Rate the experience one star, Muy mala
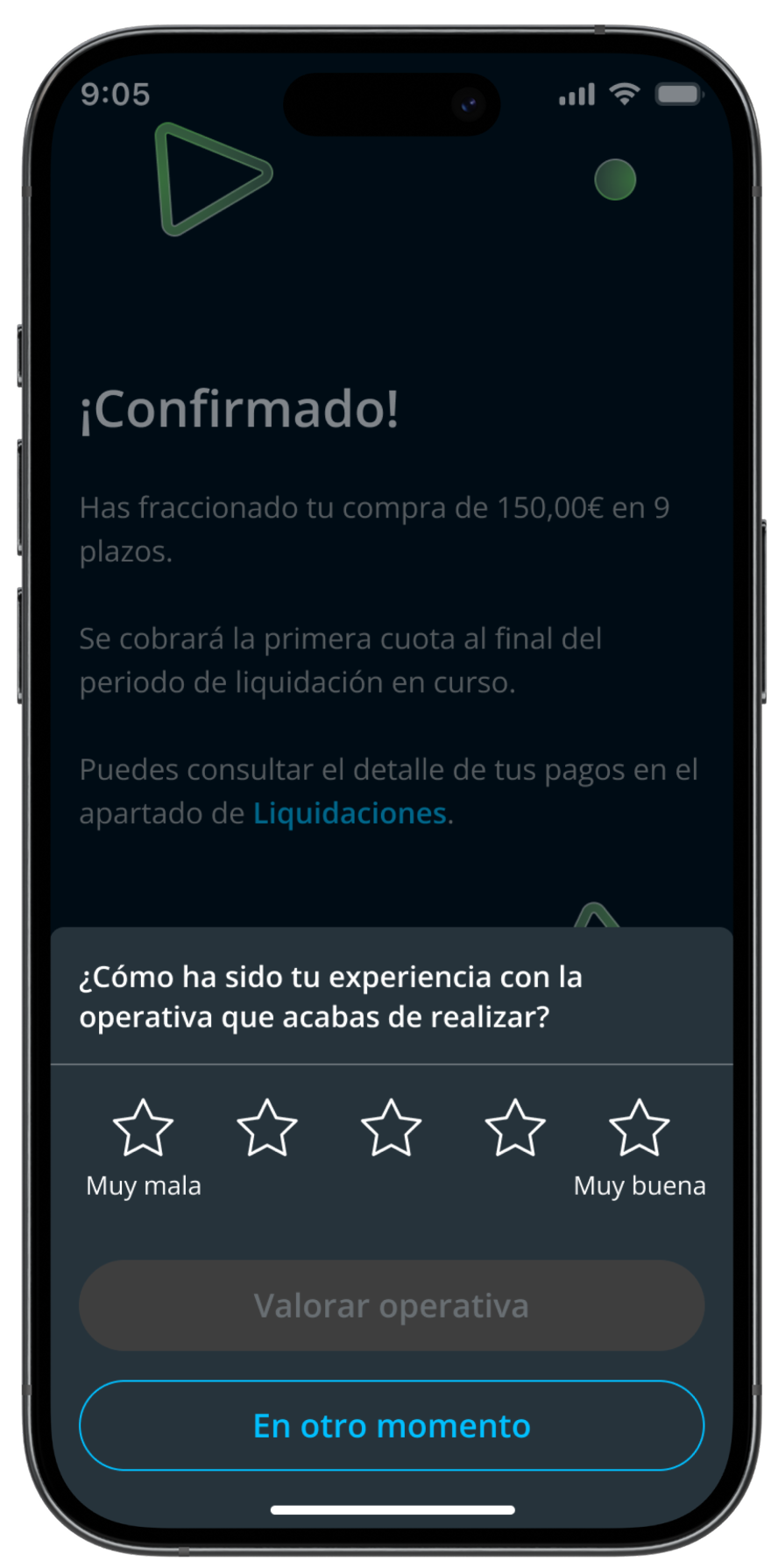This screenshot has height=1568, width=778. [143, 1128]
